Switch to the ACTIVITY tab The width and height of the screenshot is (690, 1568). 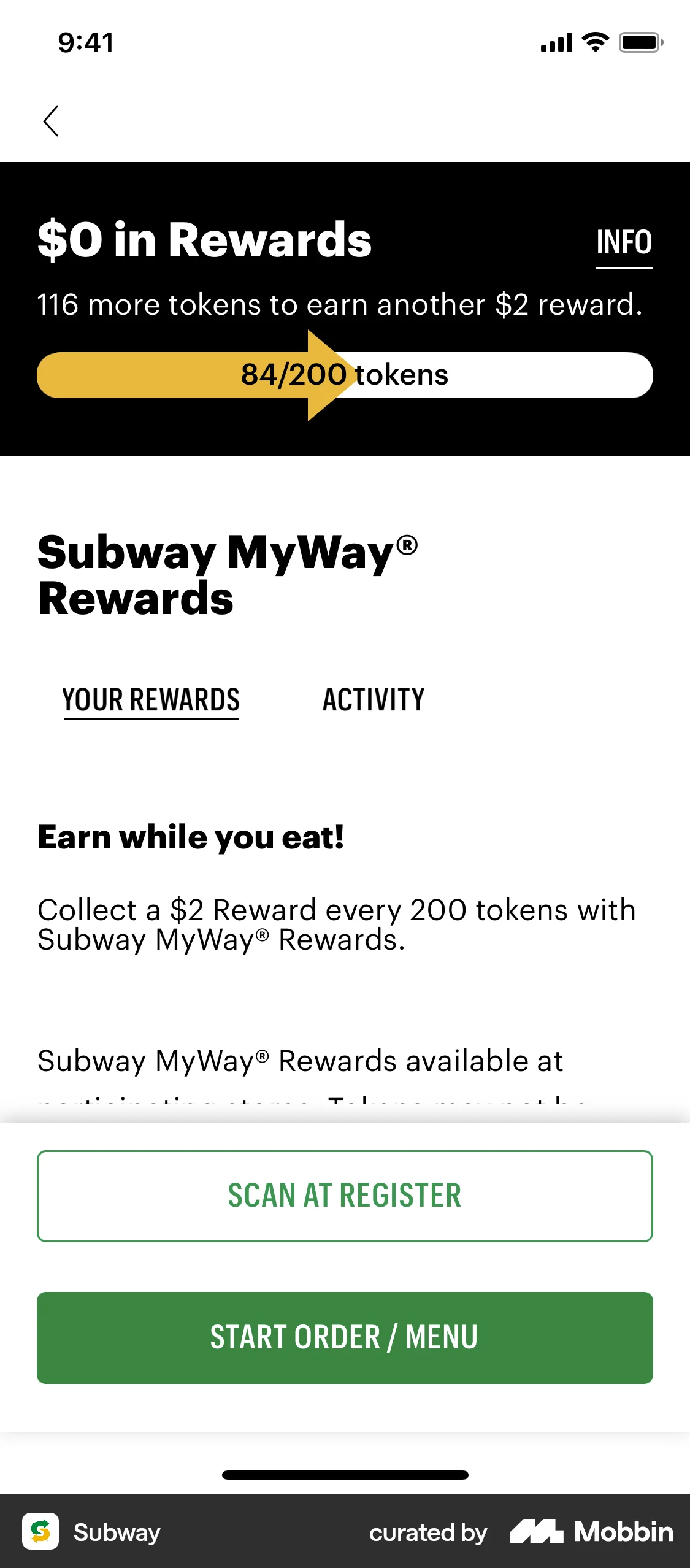point(373,699)
